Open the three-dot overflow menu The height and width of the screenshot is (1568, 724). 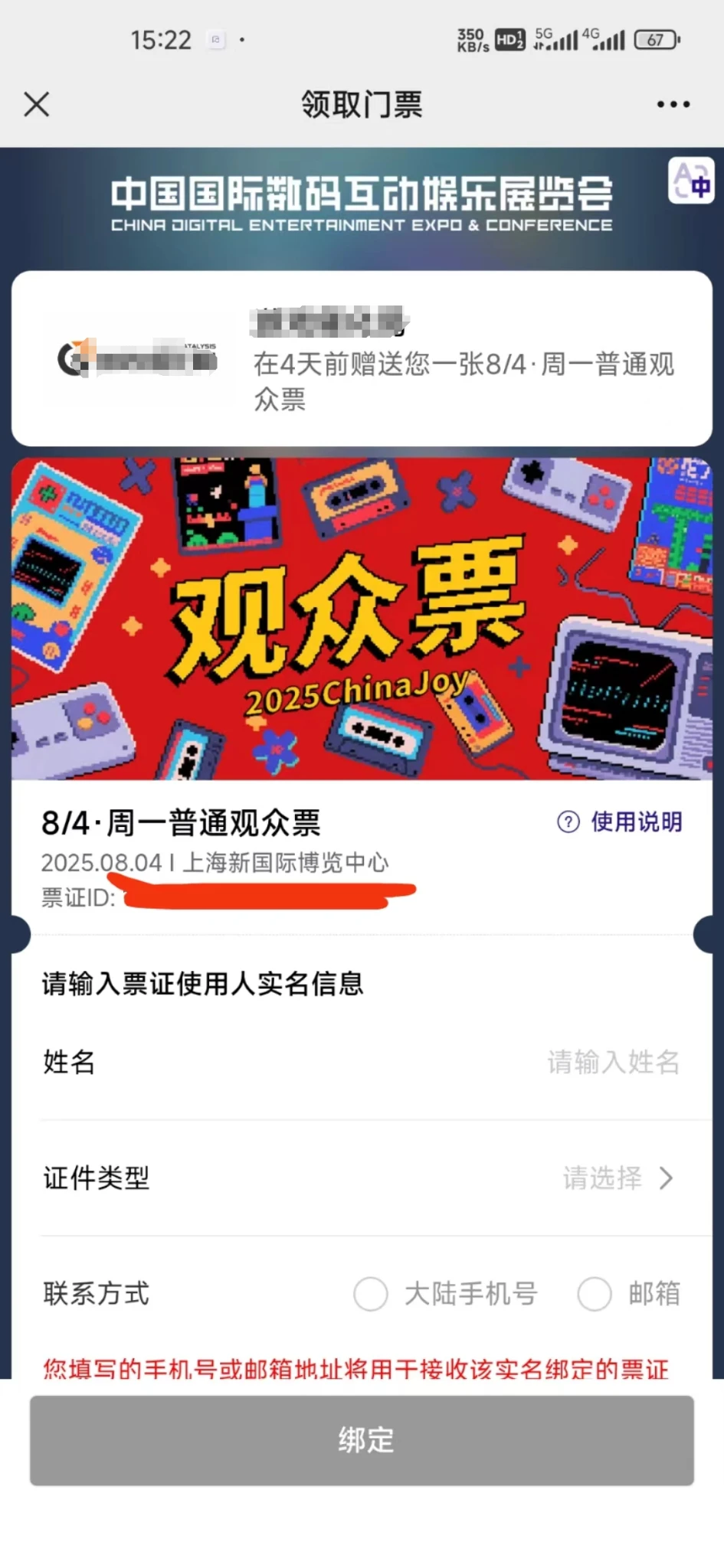pos(673,104)
